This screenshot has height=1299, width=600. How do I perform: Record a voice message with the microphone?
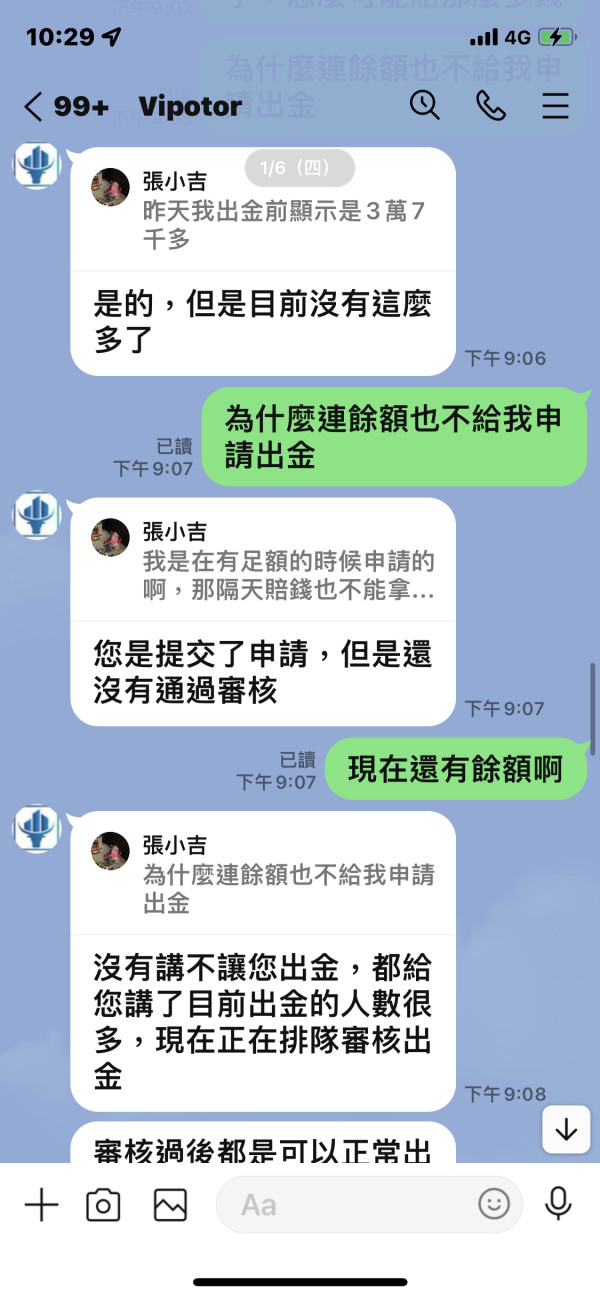click(558, 1205)
